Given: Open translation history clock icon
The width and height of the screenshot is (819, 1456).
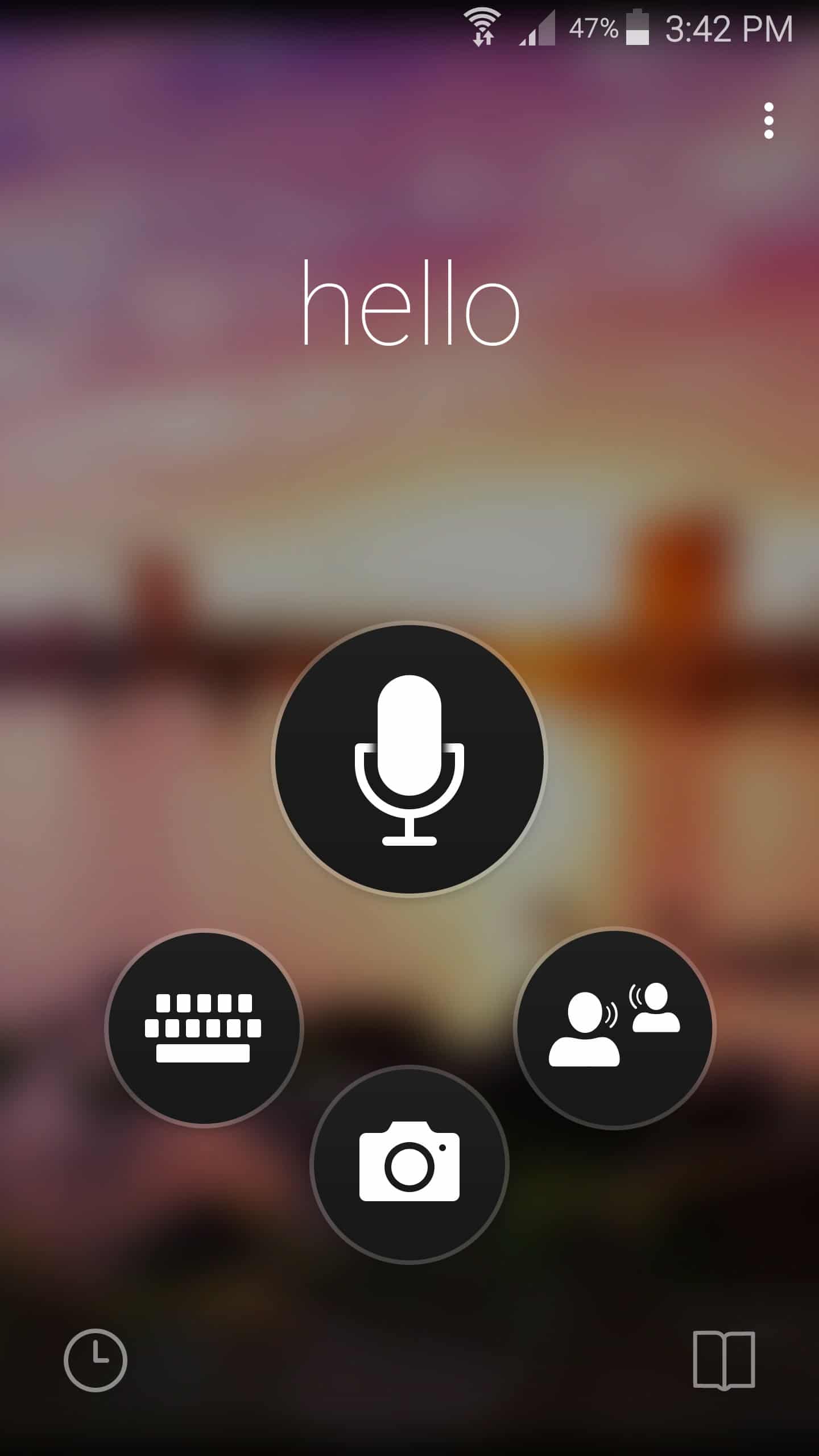Looking at the screenshot, I should pyautogui.click(x=95, y=1360).
